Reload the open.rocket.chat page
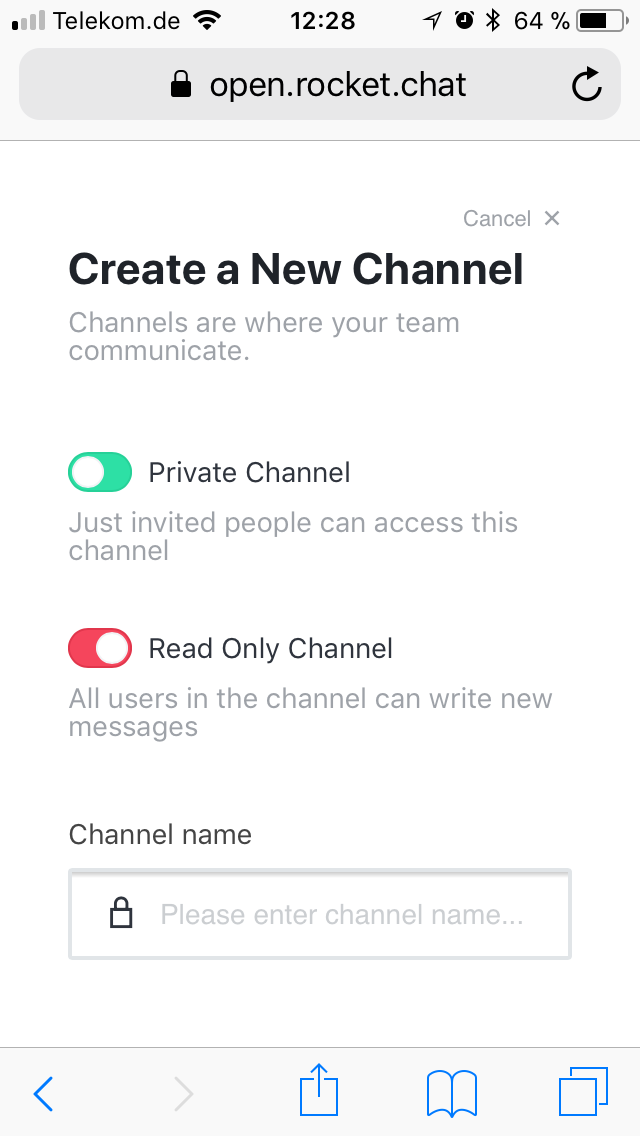Viewport: 640px width, 1136px height. coord(587,85)
